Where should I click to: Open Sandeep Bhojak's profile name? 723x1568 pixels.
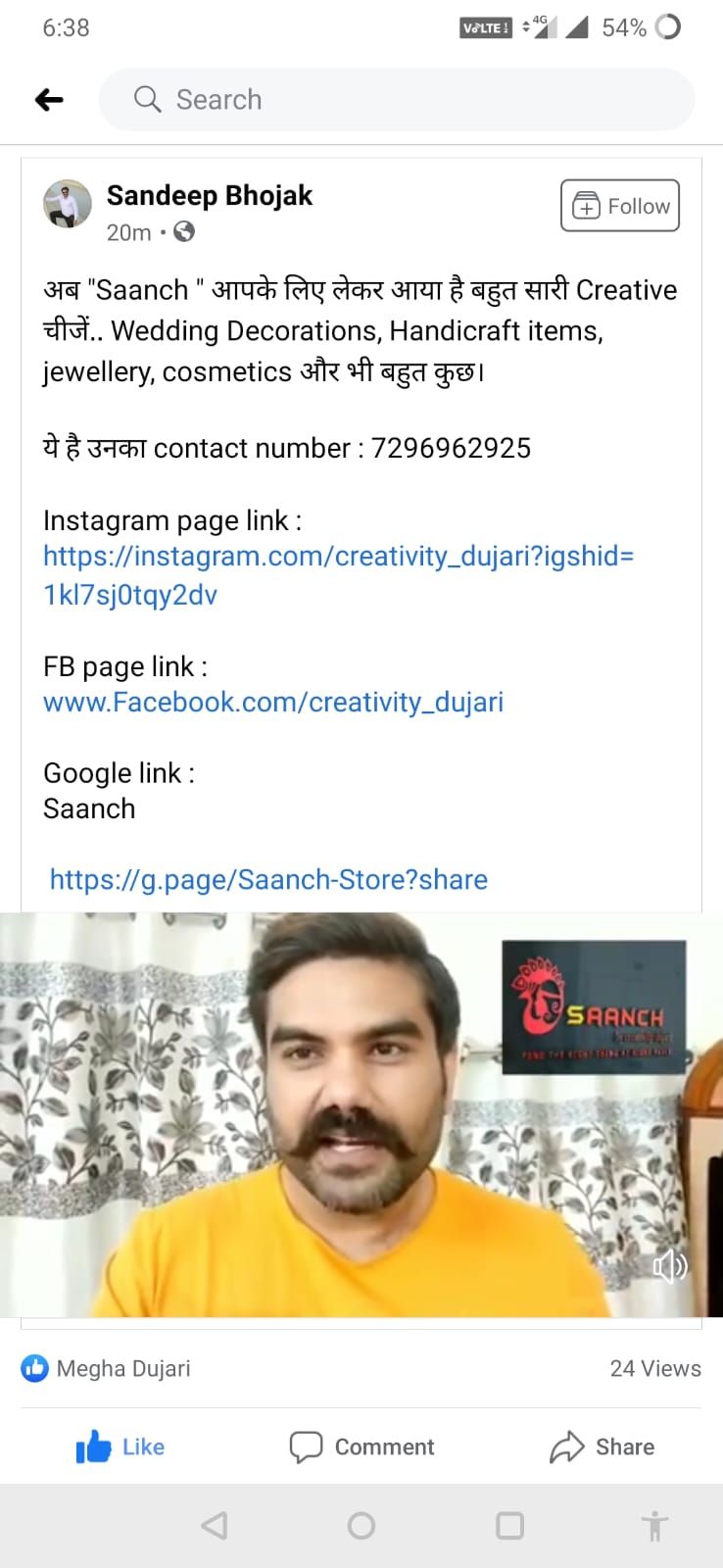[209, 196]
